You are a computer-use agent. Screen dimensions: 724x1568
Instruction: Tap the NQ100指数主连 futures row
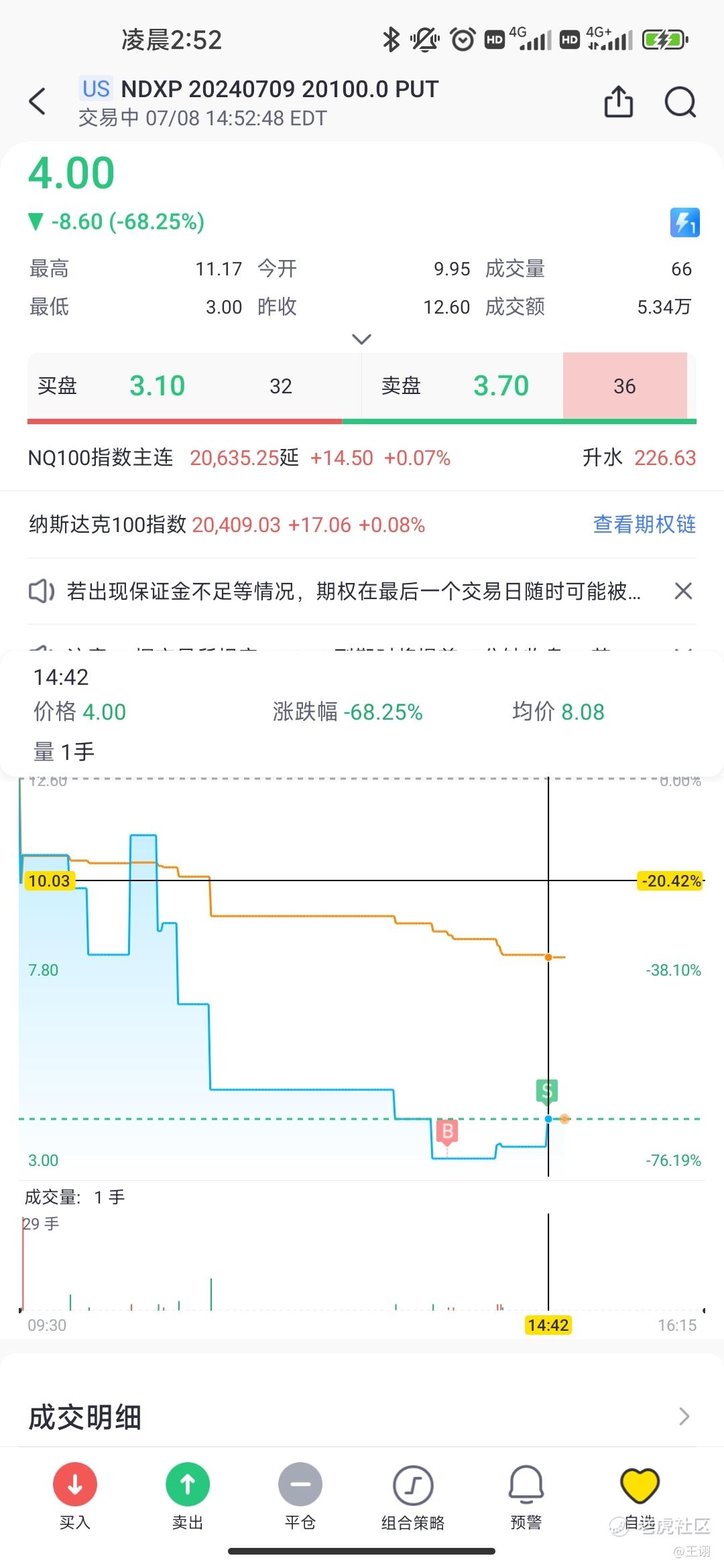[362, 458]
